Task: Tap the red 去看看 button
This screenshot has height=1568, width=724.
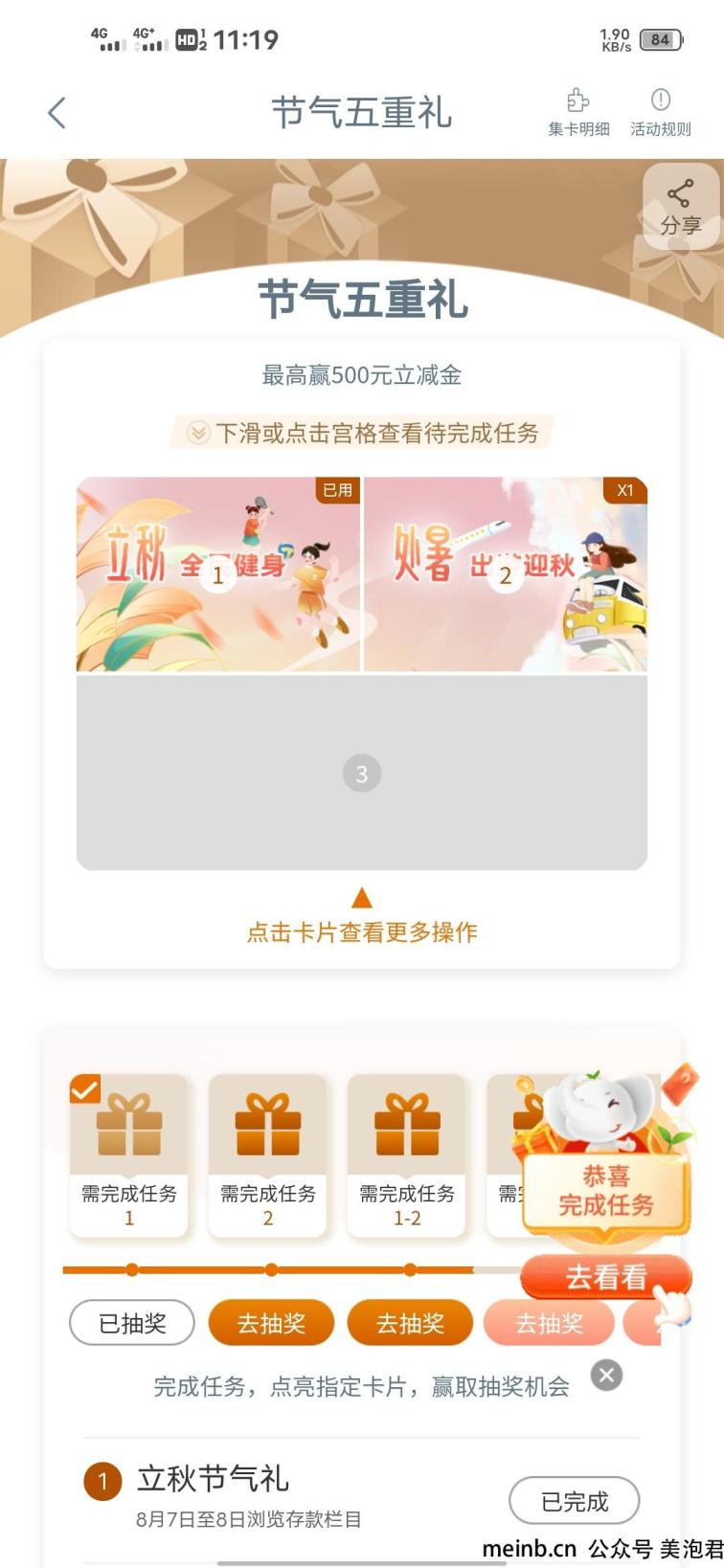Action: [x=605, y=1277]
